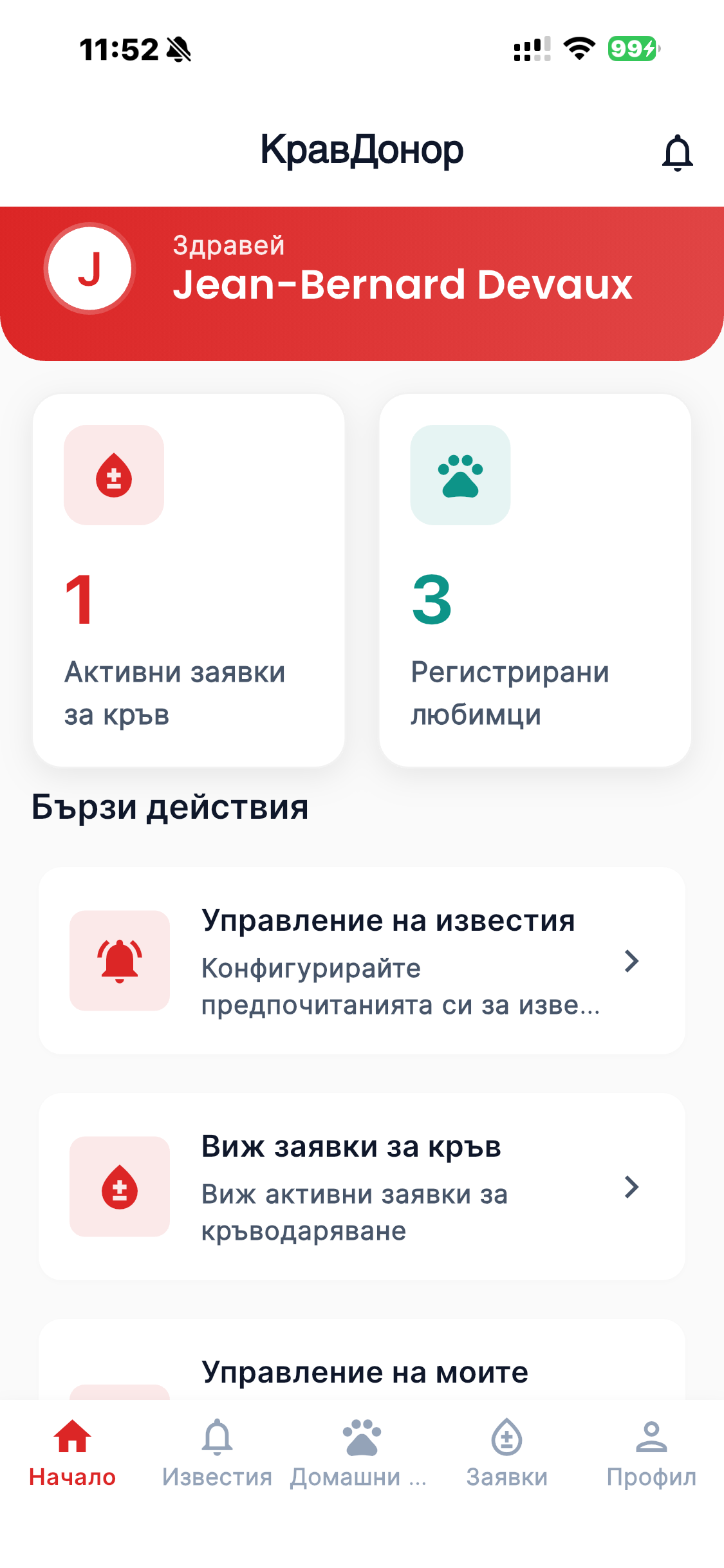
Task: Open Управление на известия quick action
Action: click(x=362, y=960)
